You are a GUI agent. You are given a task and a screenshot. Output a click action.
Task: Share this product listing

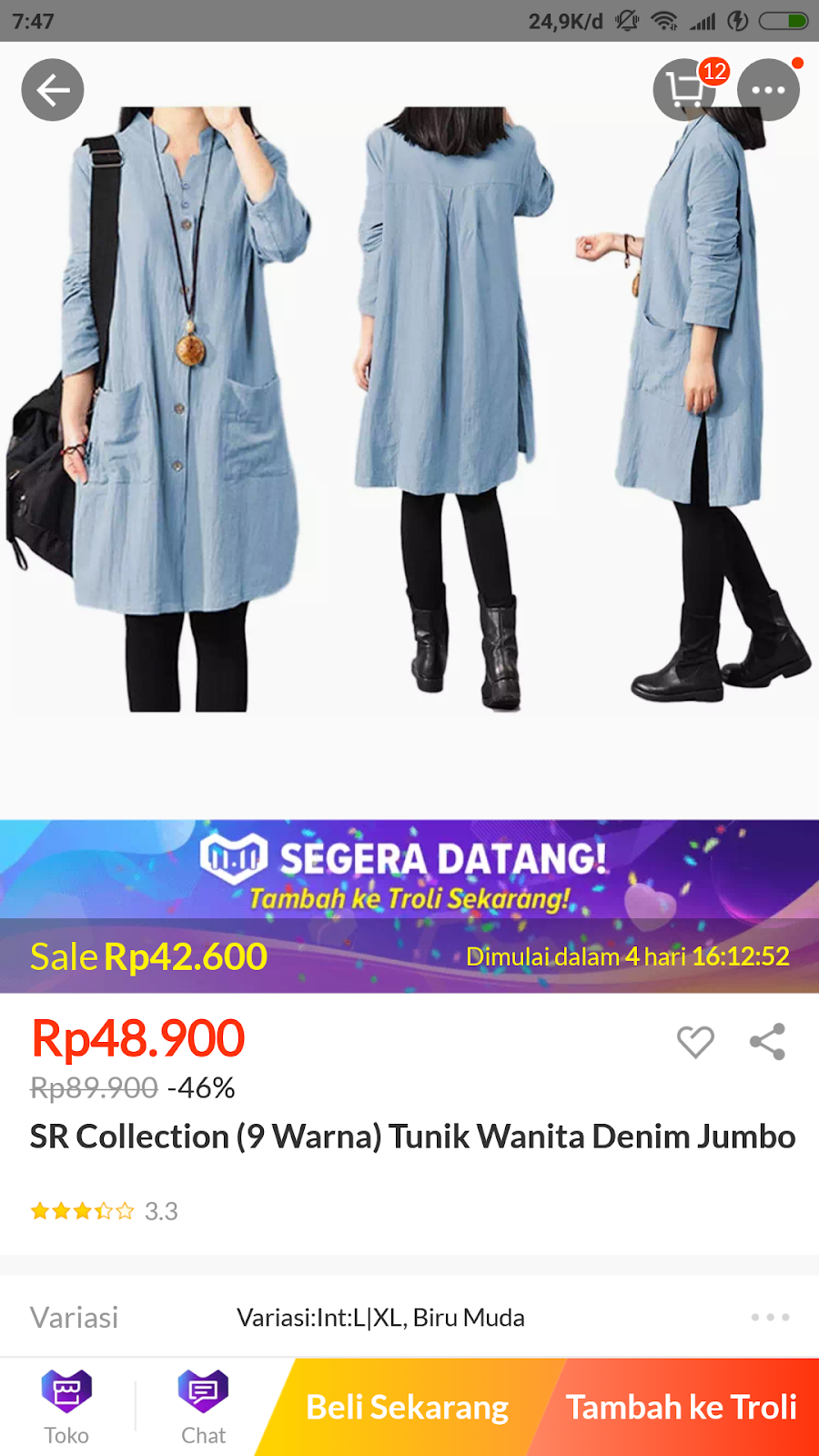(767, 1042)
